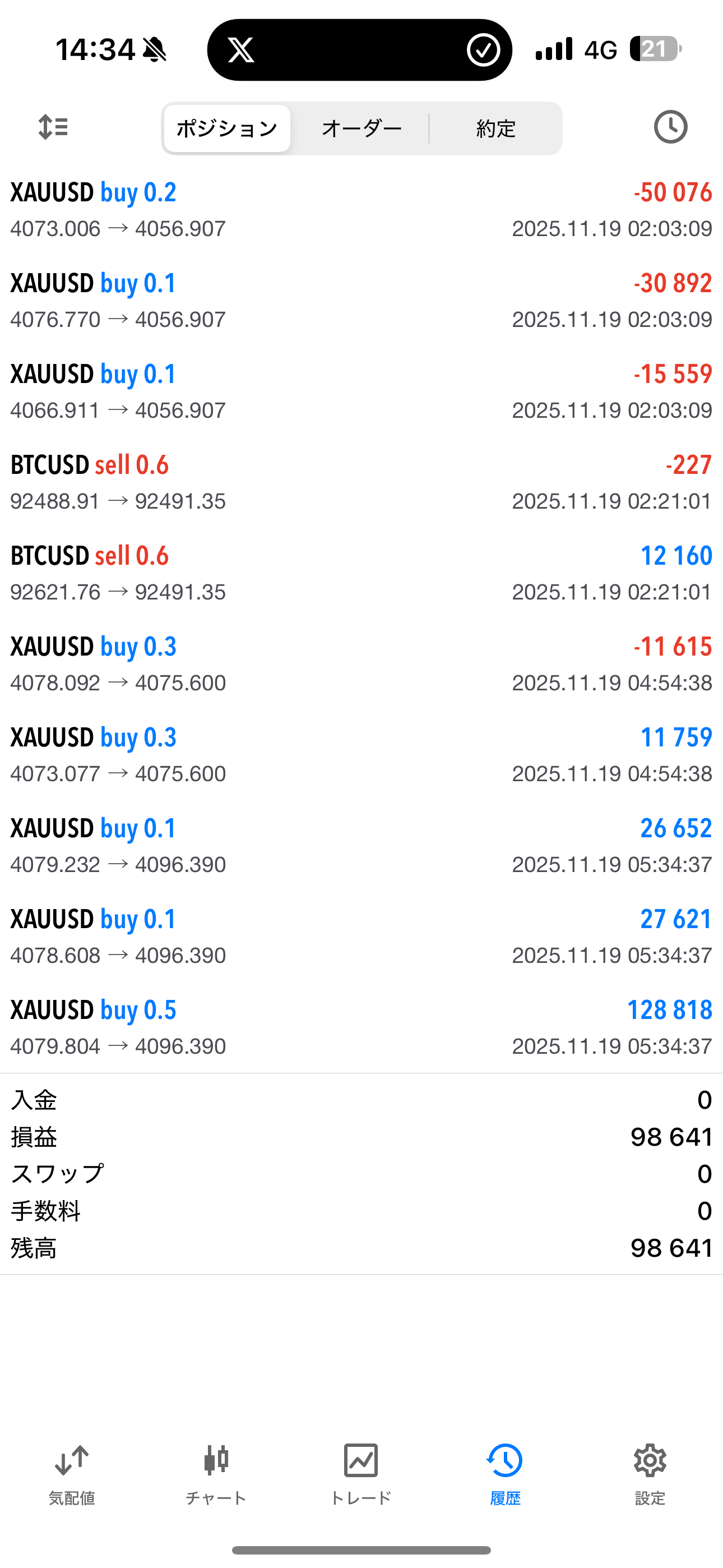Switch to the オーダー segment
Viewport: 723px width, 1568px height.
point(361,128)
